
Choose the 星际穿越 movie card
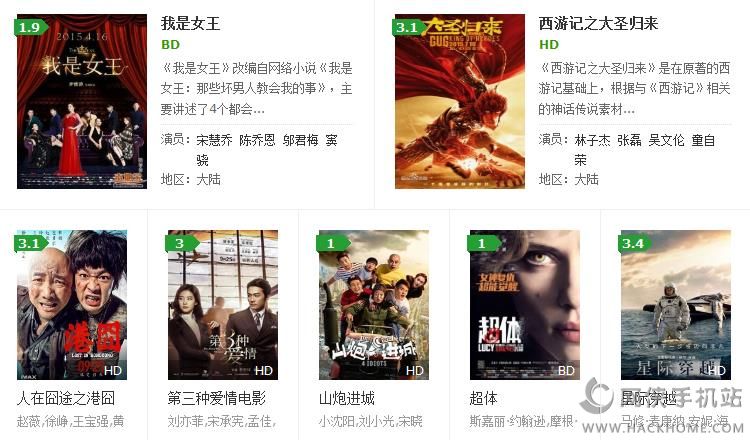pyautogui.click(x=675, y=305)
